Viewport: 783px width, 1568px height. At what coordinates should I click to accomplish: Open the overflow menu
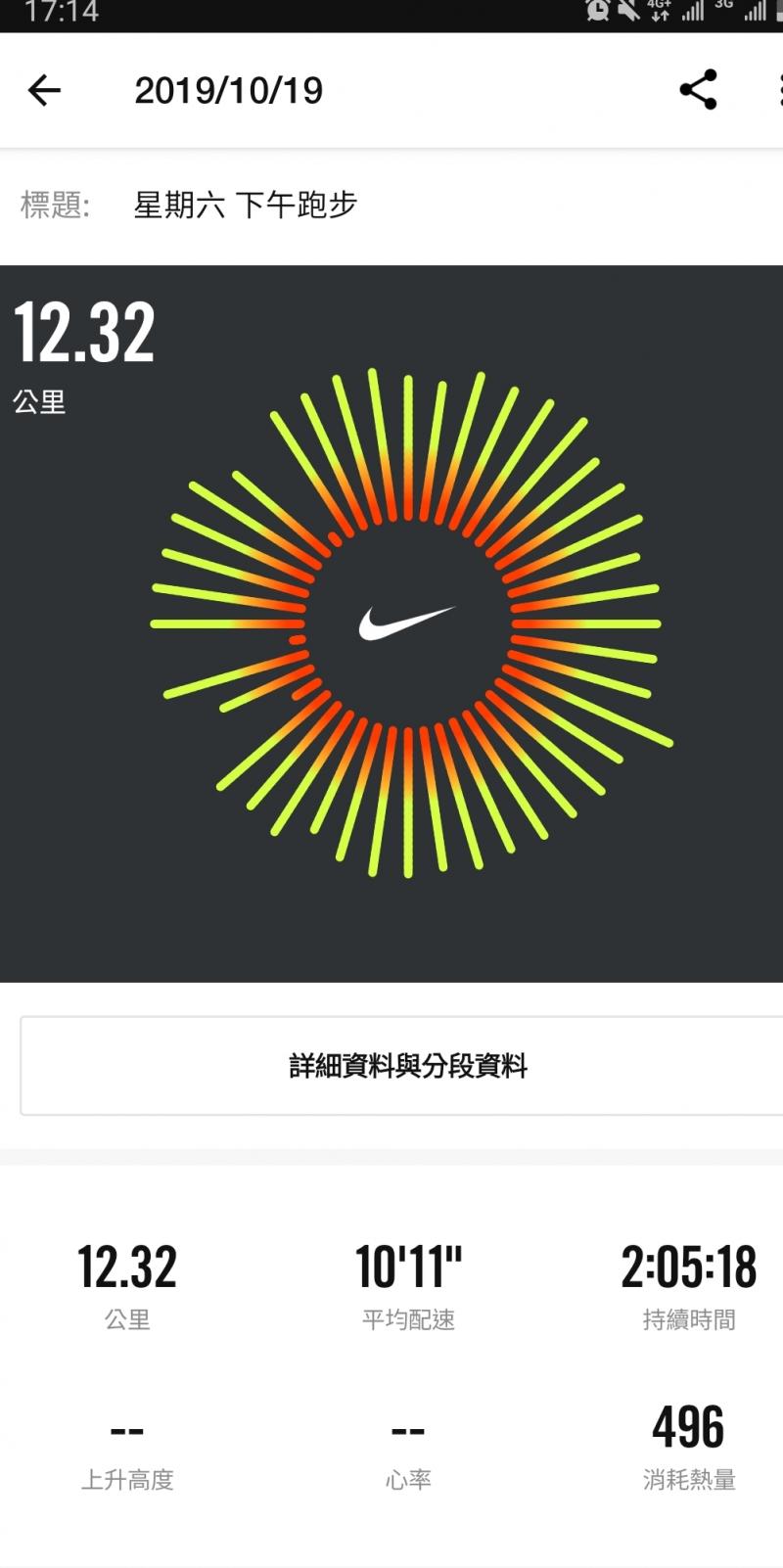[778, 90]
